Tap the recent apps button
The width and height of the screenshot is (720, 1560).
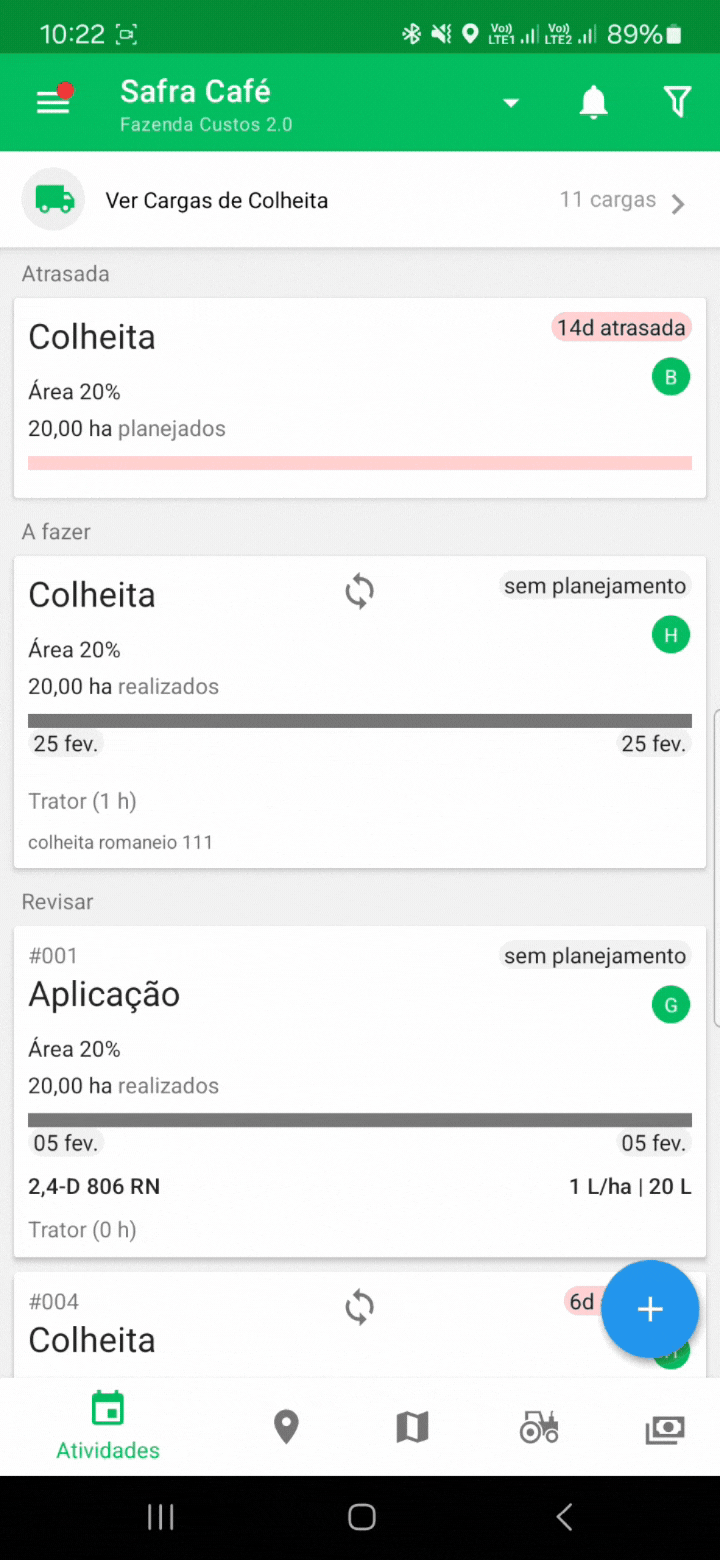[160, 1516]
